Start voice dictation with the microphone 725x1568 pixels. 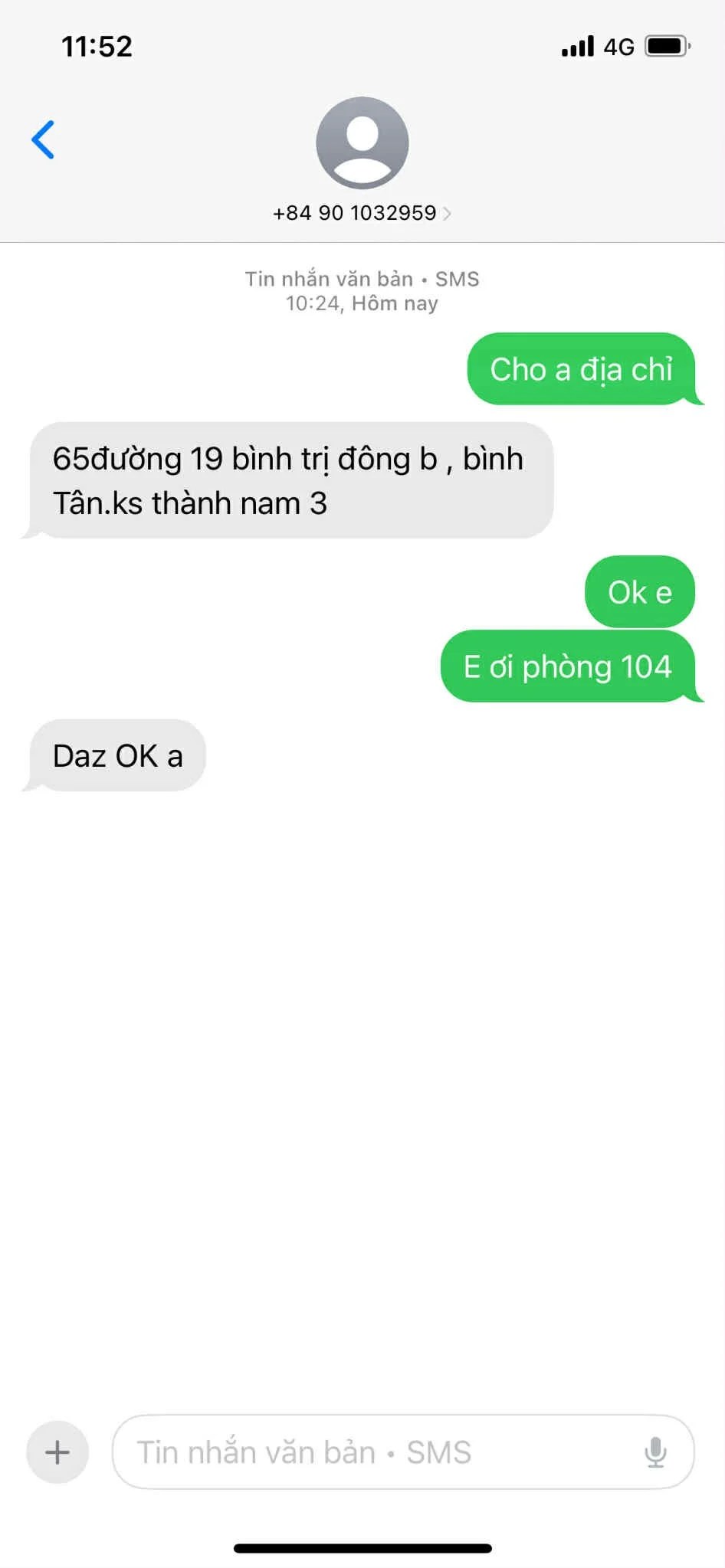tap(655, 1452)
